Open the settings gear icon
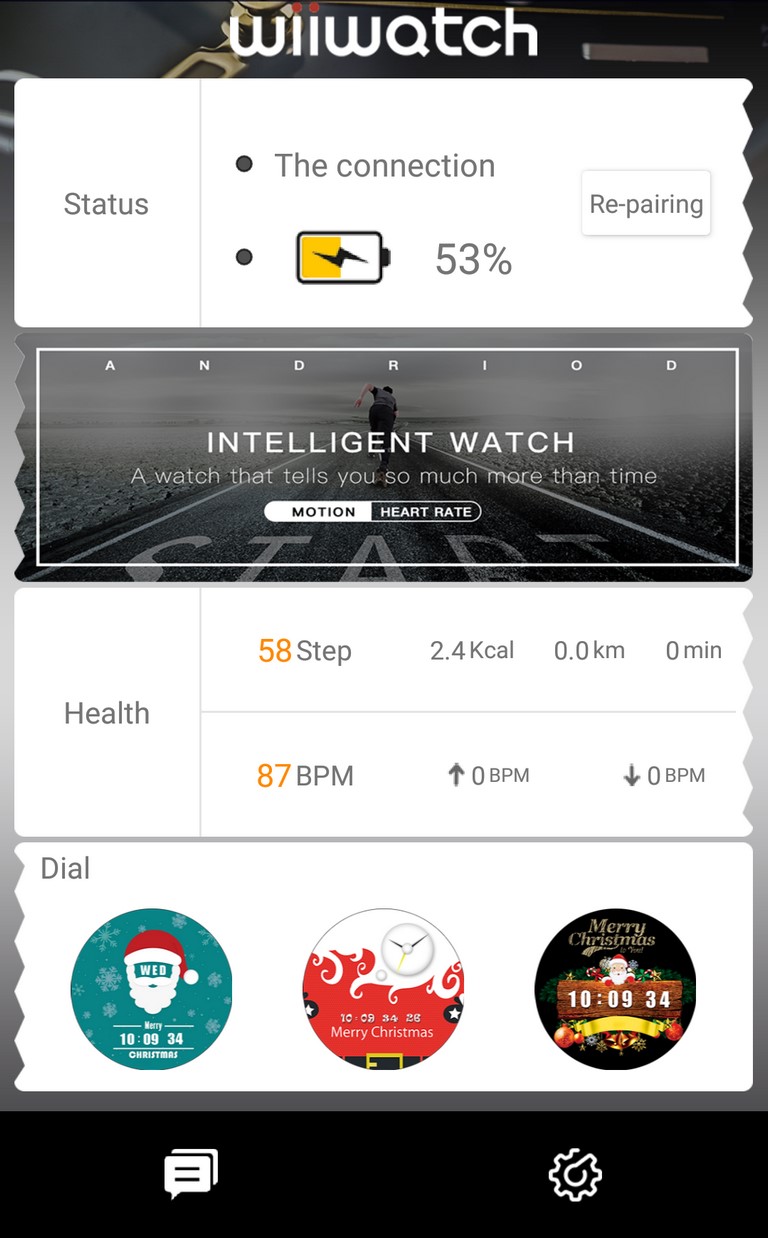The width and height of the screenshot is (768, 1238). (576, 1174)
